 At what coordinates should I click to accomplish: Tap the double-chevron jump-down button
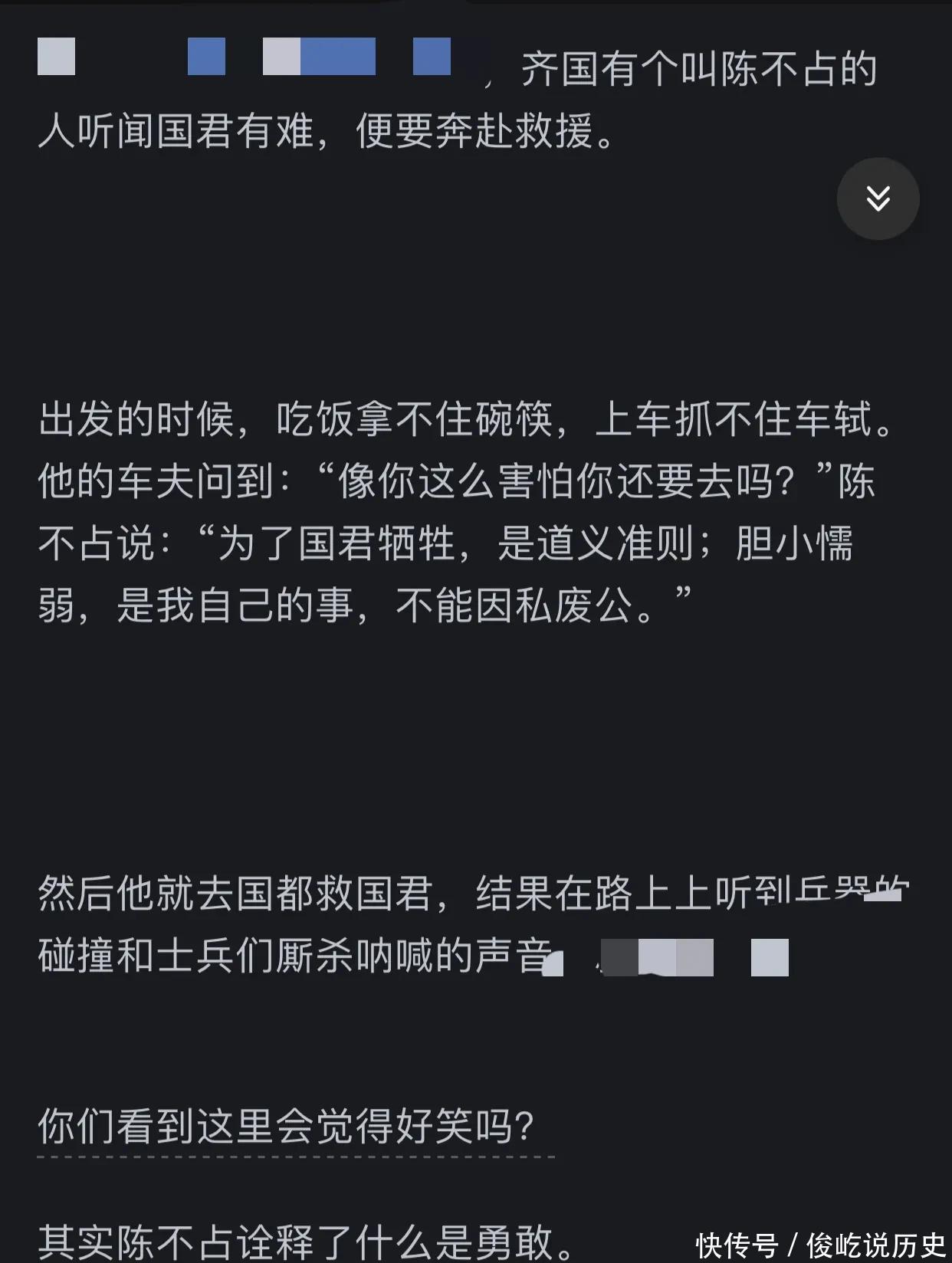click(878, 198)
